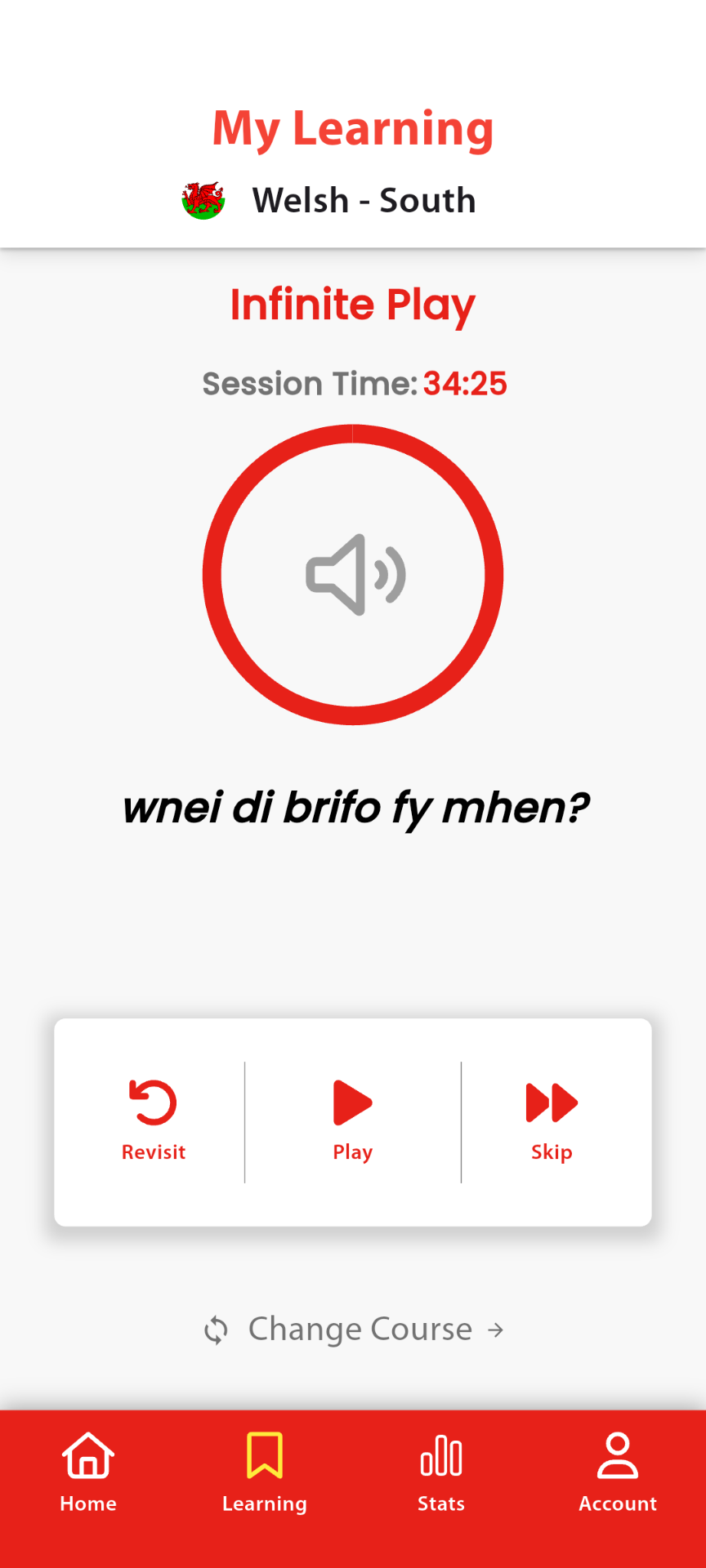Select the Learning tab

pos(265,1472)
